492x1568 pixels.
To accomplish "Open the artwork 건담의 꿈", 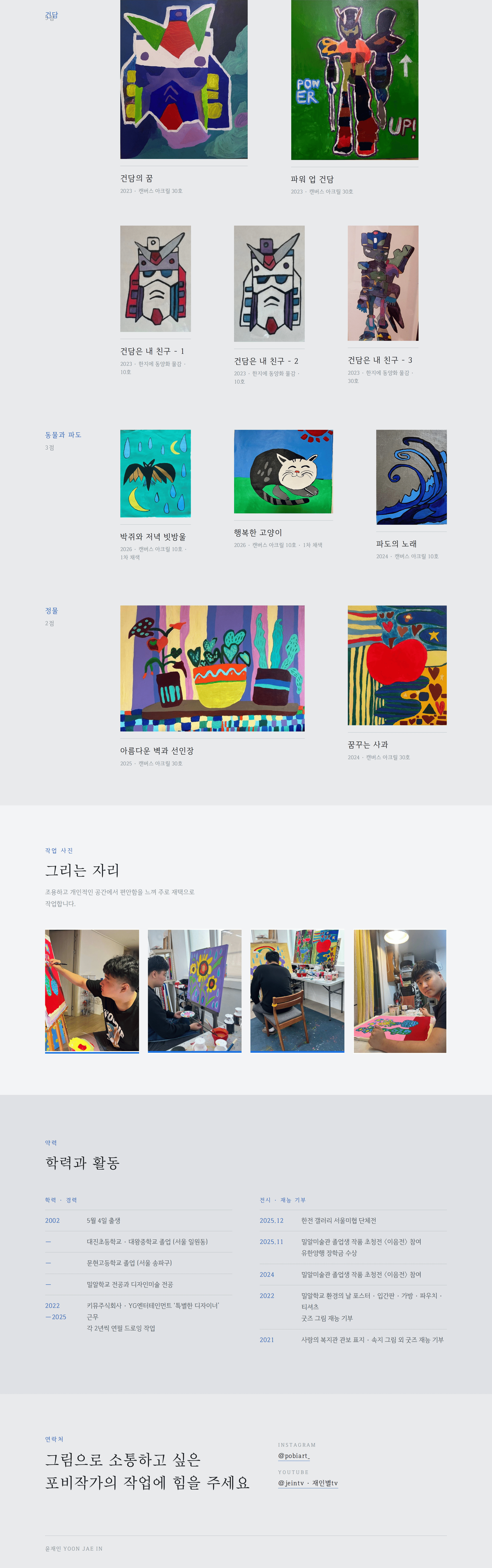I will pyautogui.click(x=184, y=79).
